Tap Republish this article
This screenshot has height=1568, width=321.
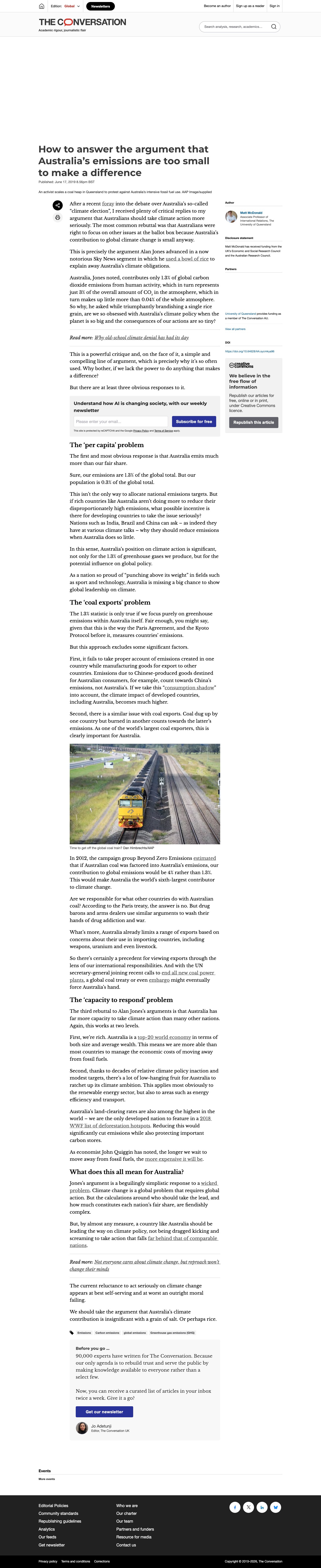coord(253,423)
